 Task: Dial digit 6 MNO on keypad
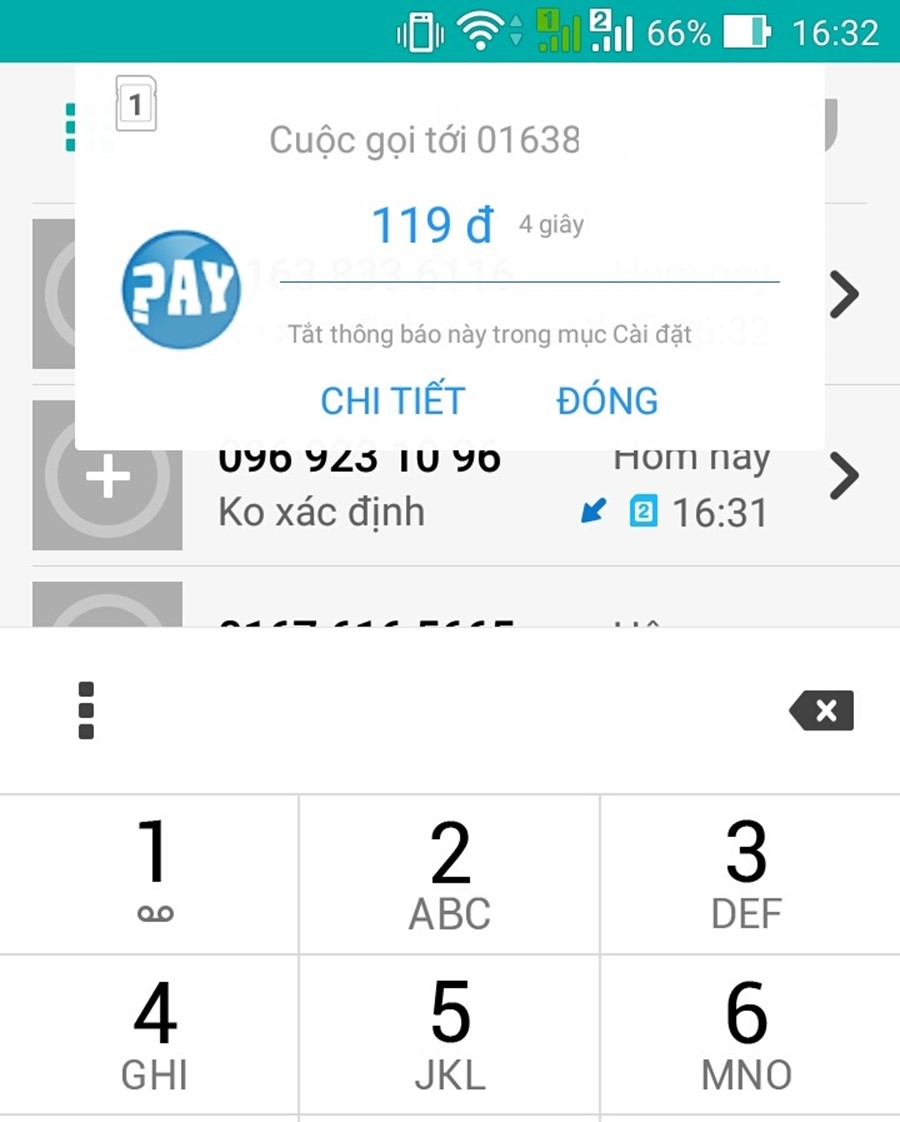pos(748,1035)
